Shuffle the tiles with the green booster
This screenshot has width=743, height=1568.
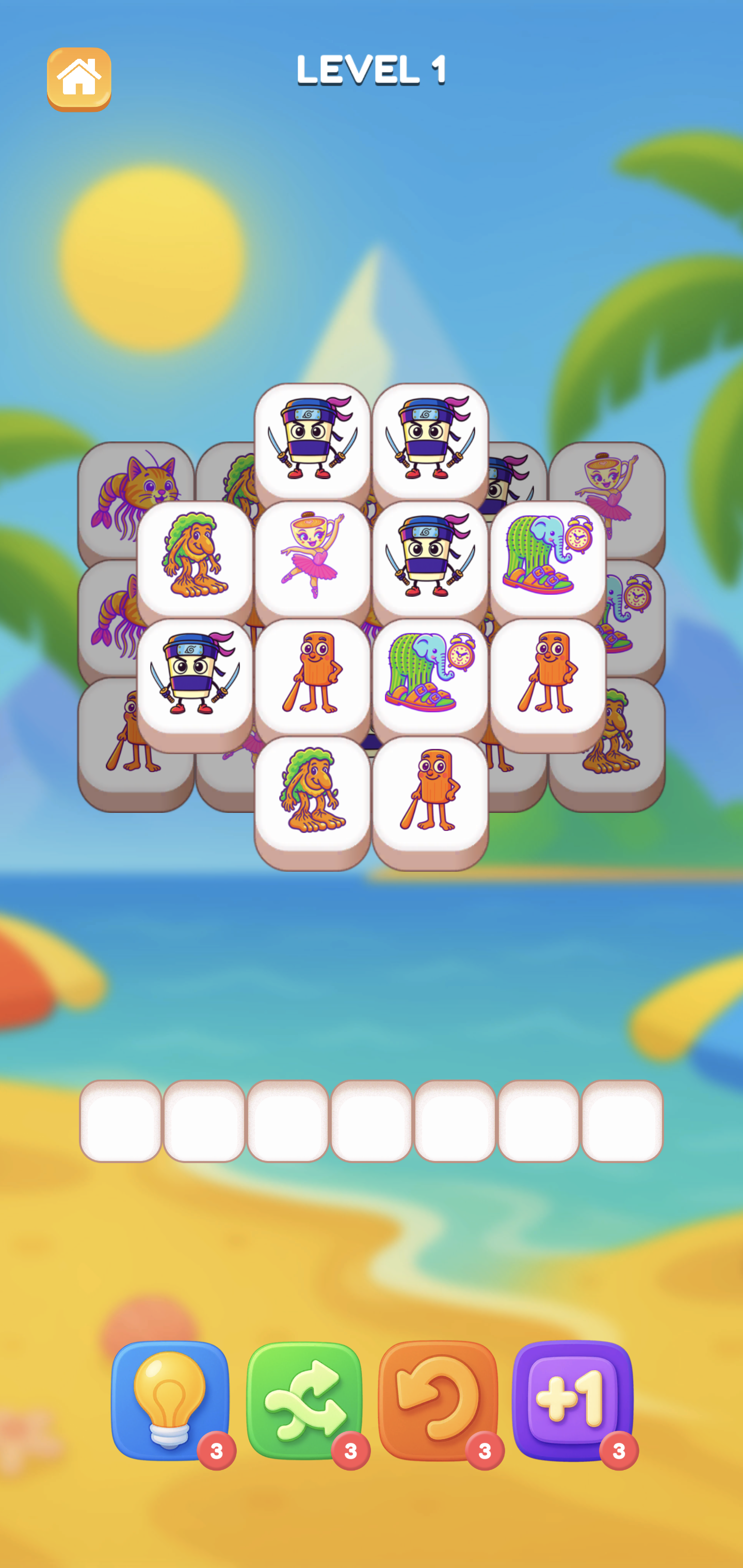pyautogui.click(x=304, y=1400)
